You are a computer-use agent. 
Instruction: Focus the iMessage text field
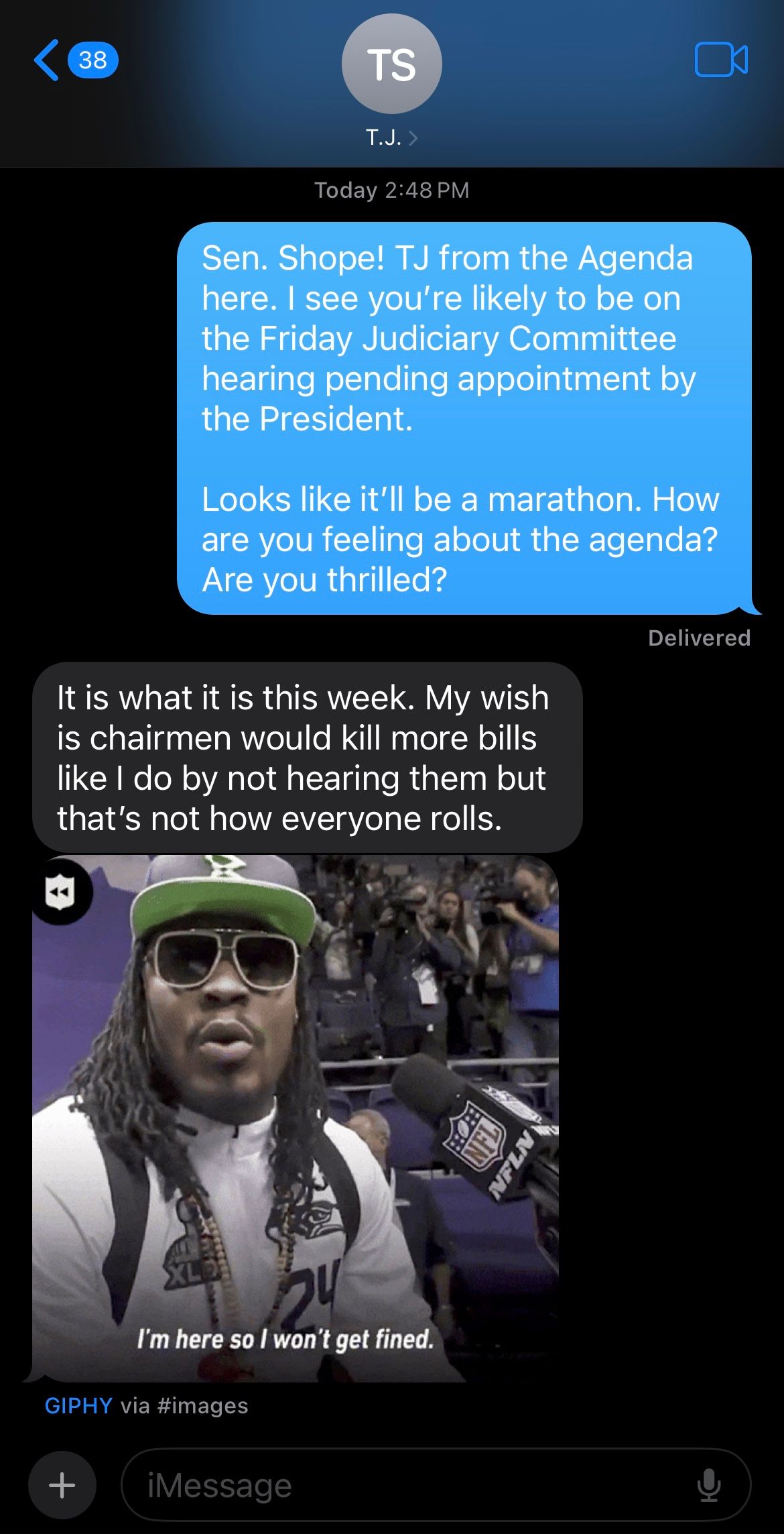(x=402, y=1485)
